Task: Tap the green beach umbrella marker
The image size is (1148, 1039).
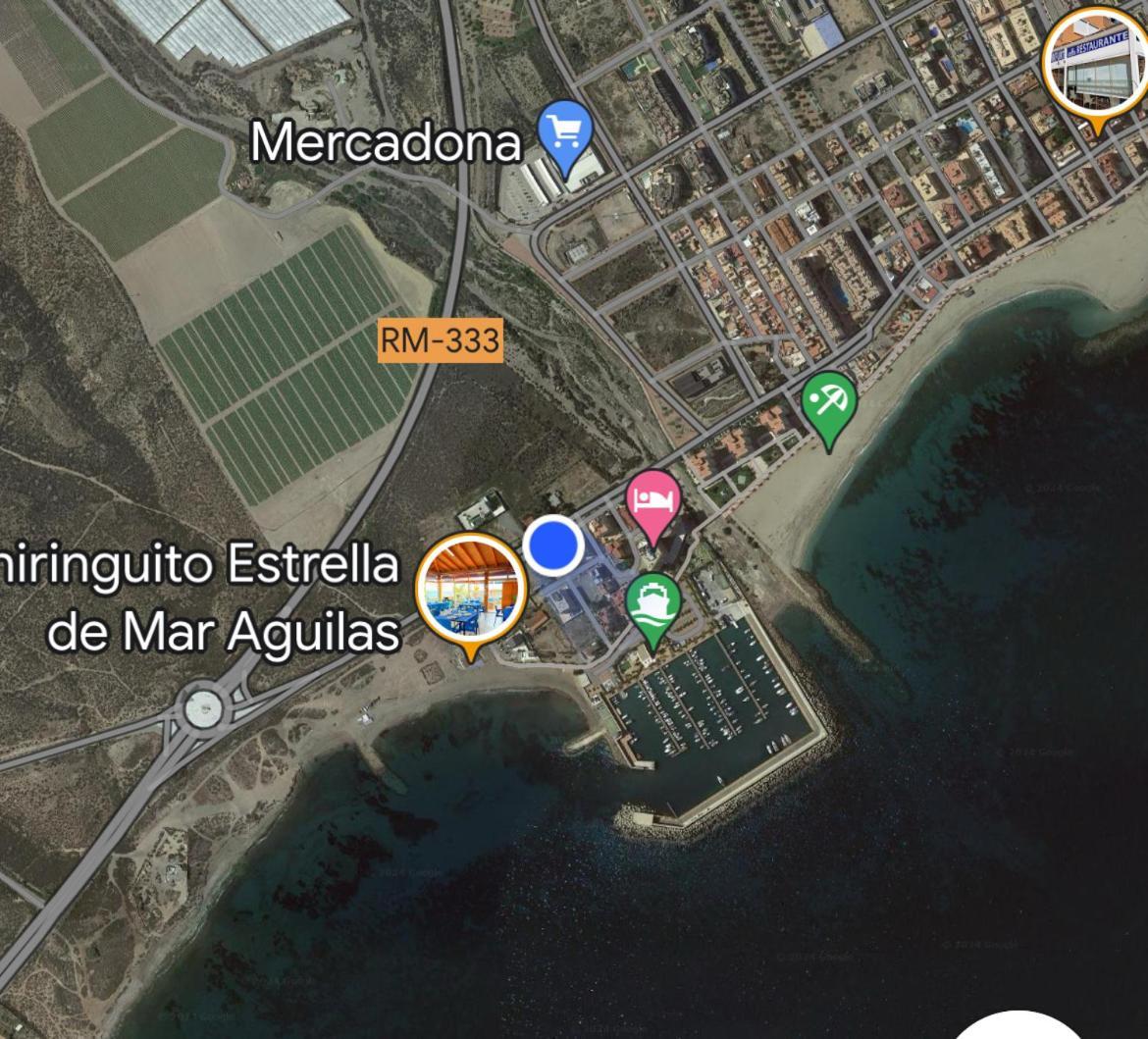Action: [x=829, y=403]
